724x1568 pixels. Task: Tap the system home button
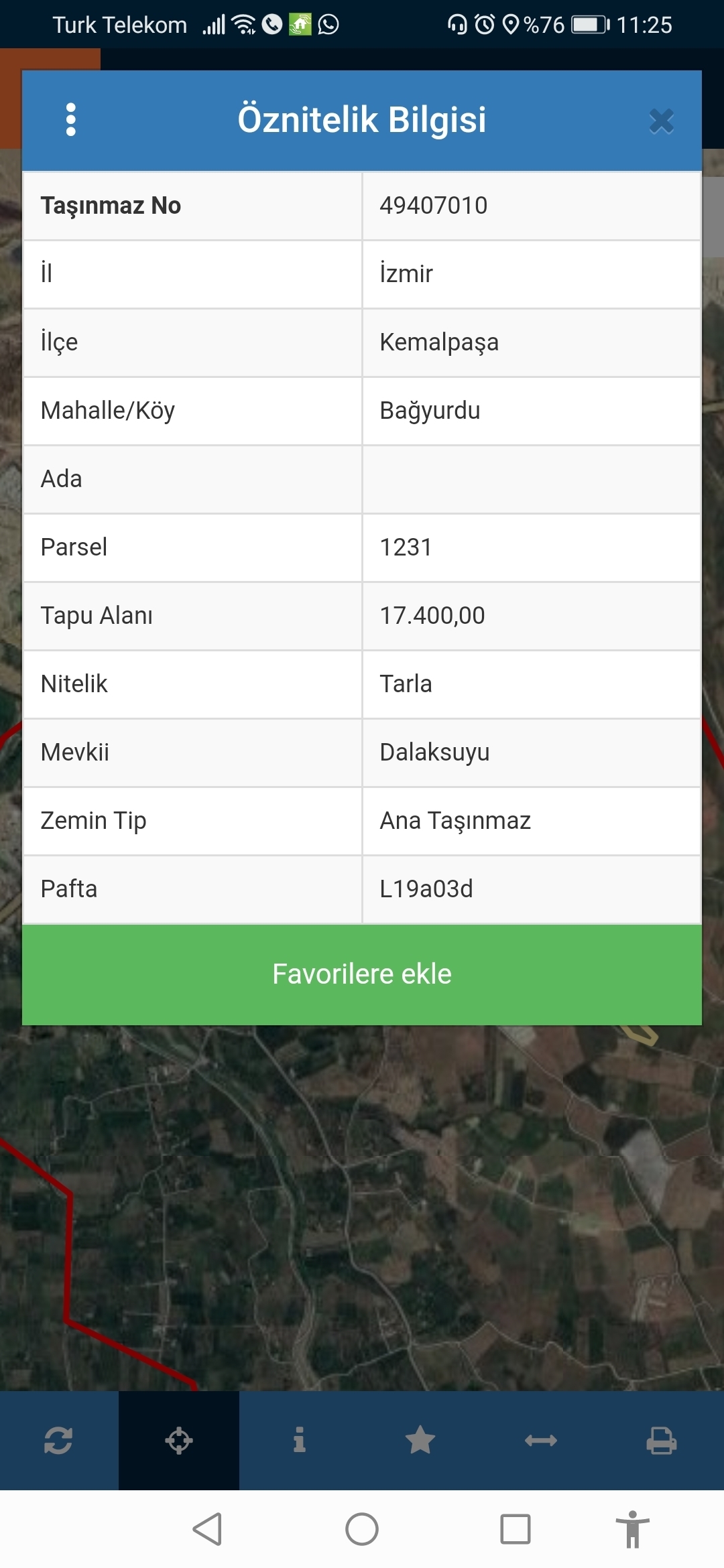pos(362,1529)
